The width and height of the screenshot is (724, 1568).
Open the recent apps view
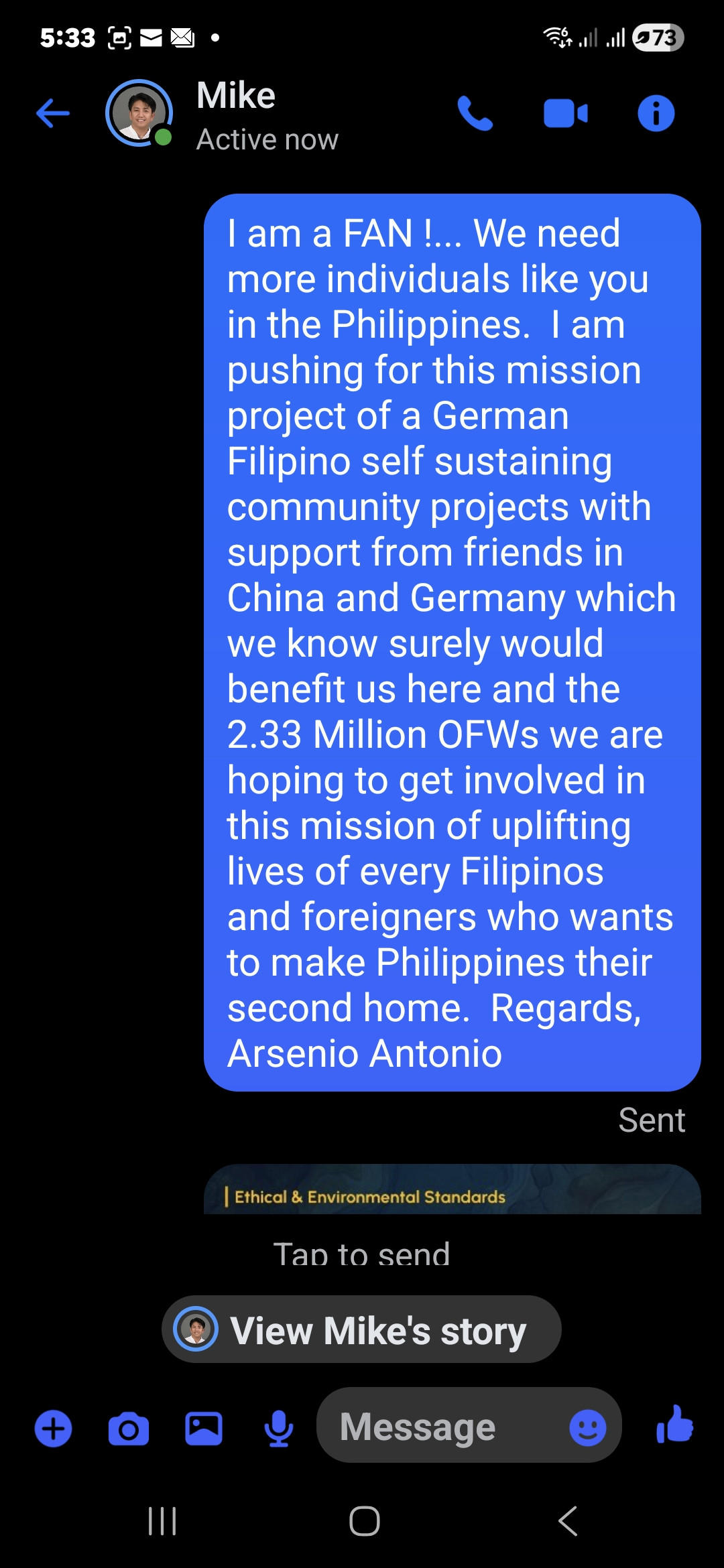pyautogui.click(x=162, y=1520)
